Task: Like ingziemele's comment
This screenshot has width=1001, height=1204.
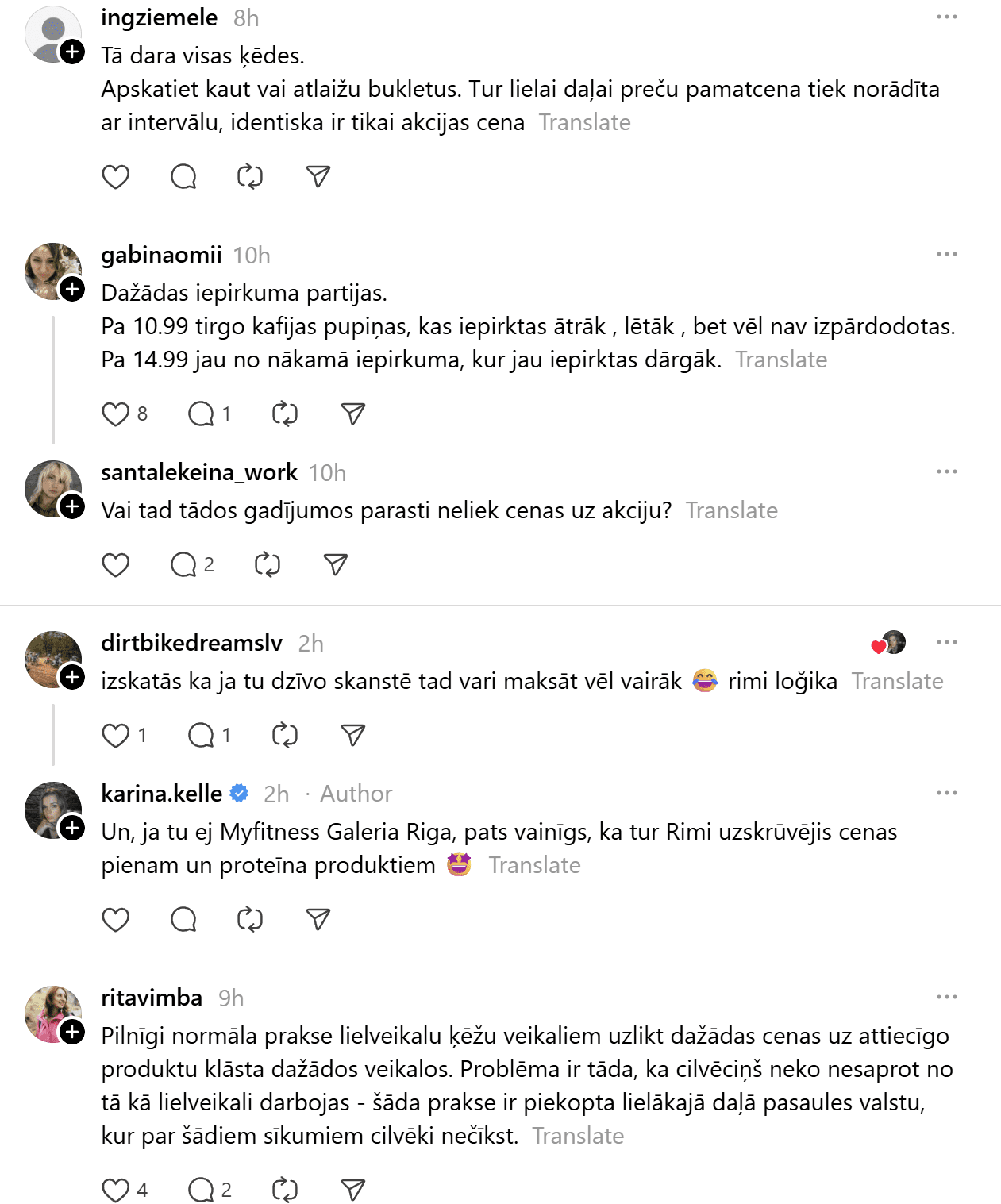Action: [x=116, y=176]
